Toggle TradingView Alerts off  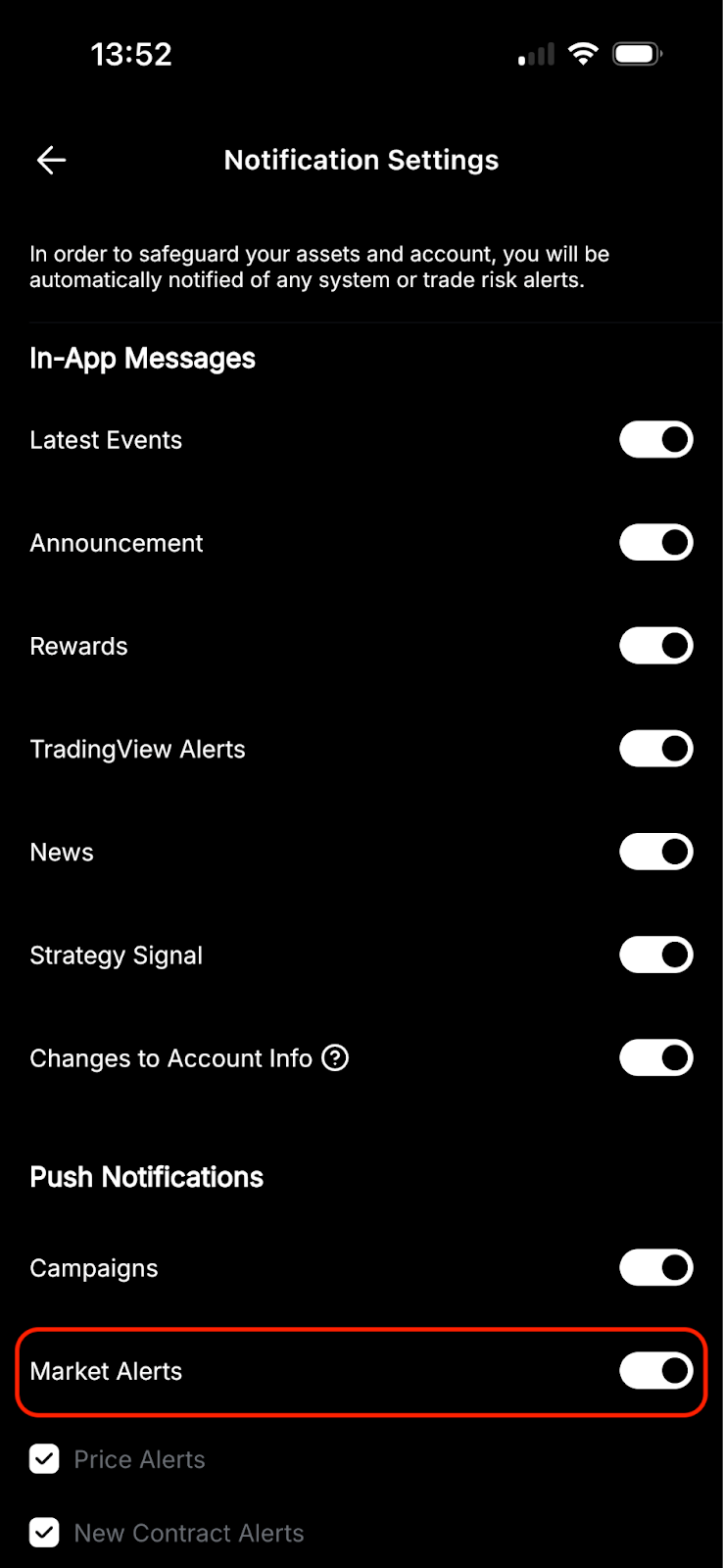tap(655, 749)
